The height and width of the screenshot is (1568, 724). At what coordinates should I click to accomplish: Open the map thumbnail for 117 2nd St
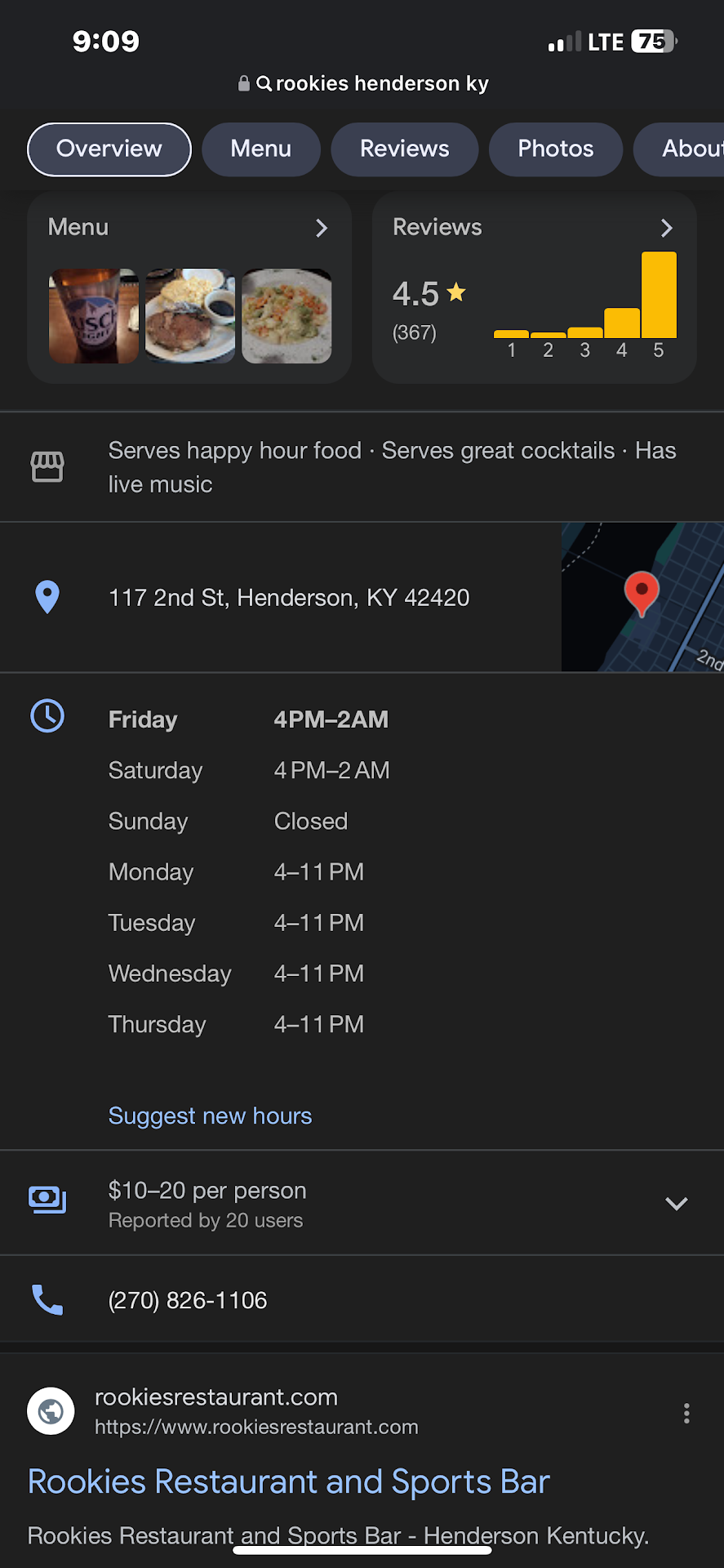[x=642, y=597]
